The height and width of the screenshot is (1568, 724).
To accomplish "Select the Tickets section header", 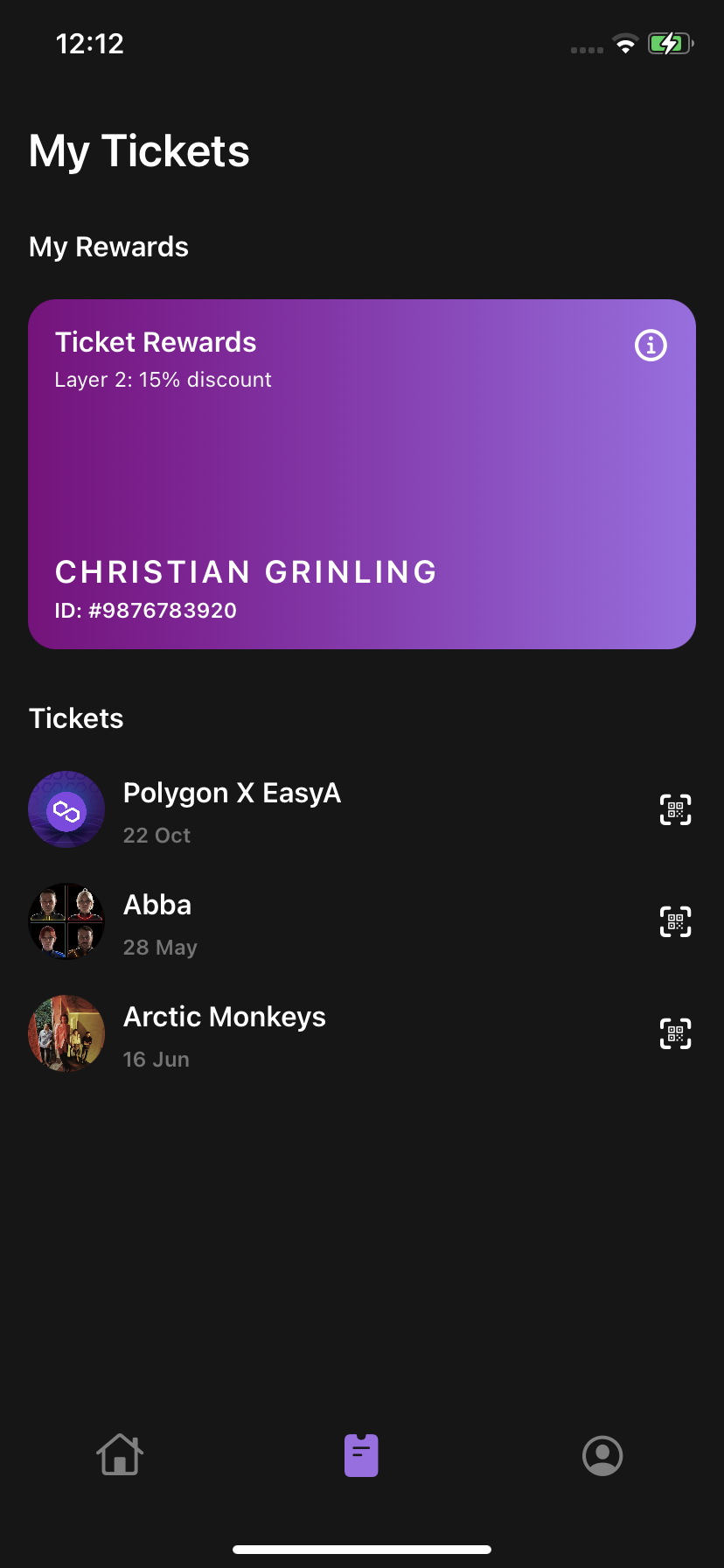I will 76,717.
